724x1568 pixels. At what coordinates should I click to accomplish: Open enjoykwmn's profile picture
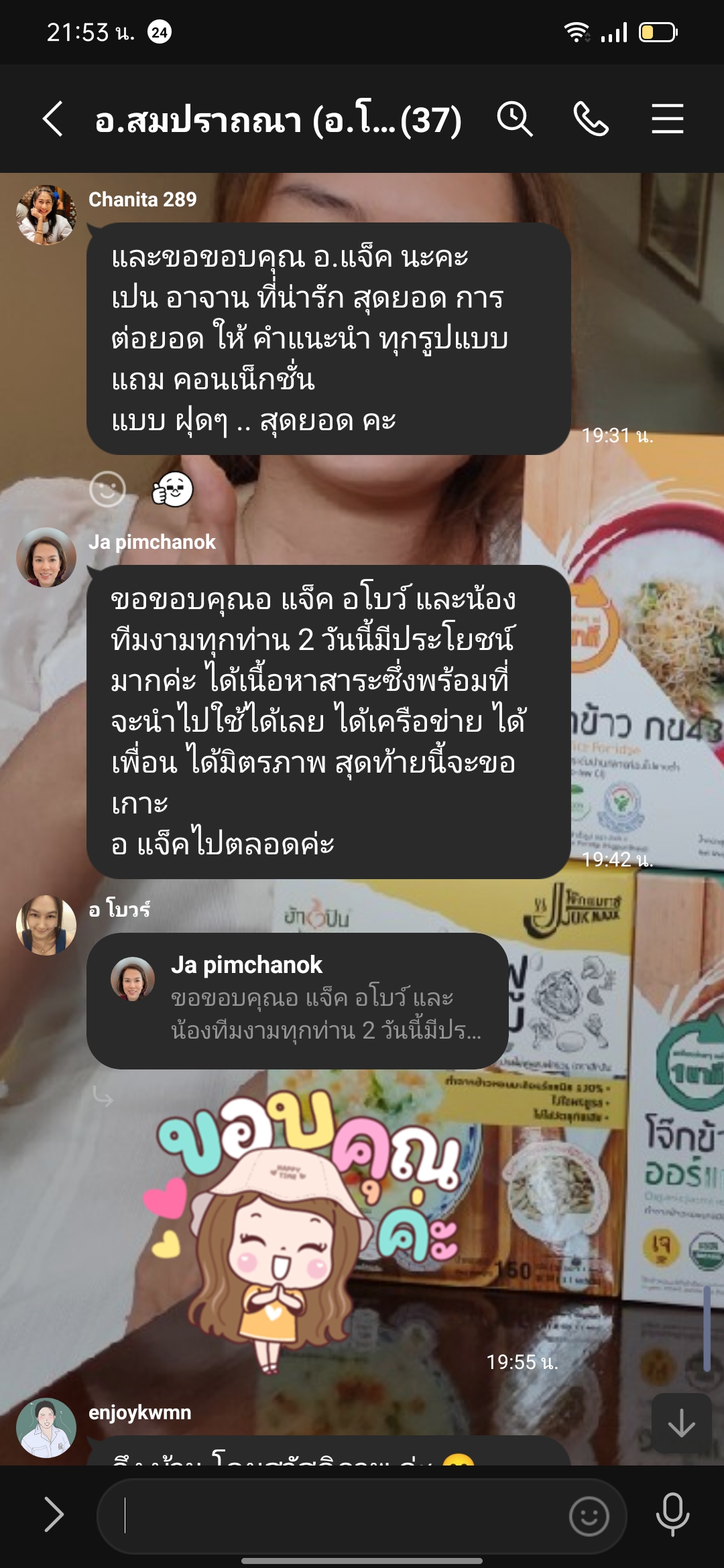[46, 1428]
